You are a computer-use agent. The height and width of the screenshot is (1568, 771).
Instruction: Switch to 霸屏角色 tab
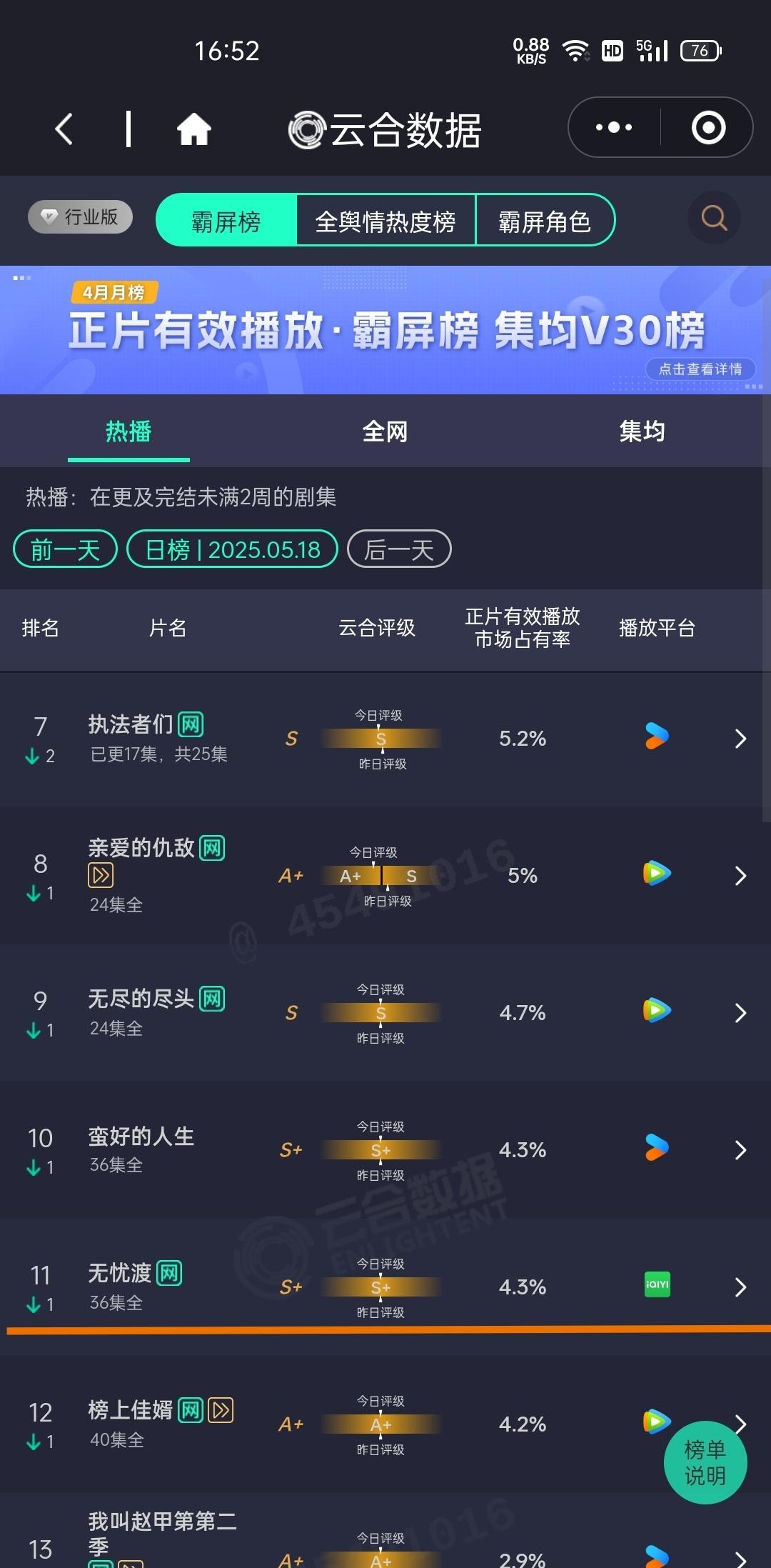coord(544,221)
